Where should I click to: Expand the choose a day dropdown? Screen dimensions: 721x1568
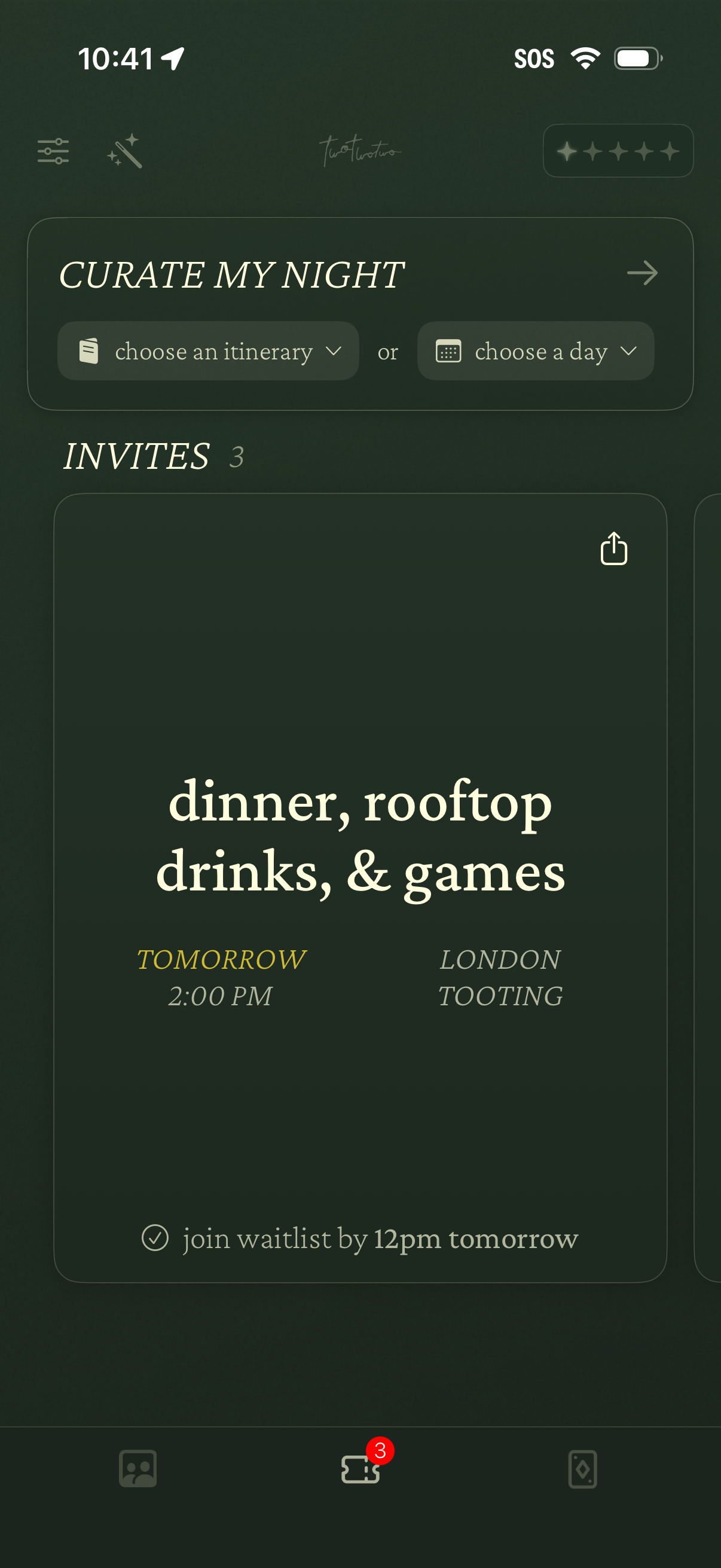(x=536, y=351)
